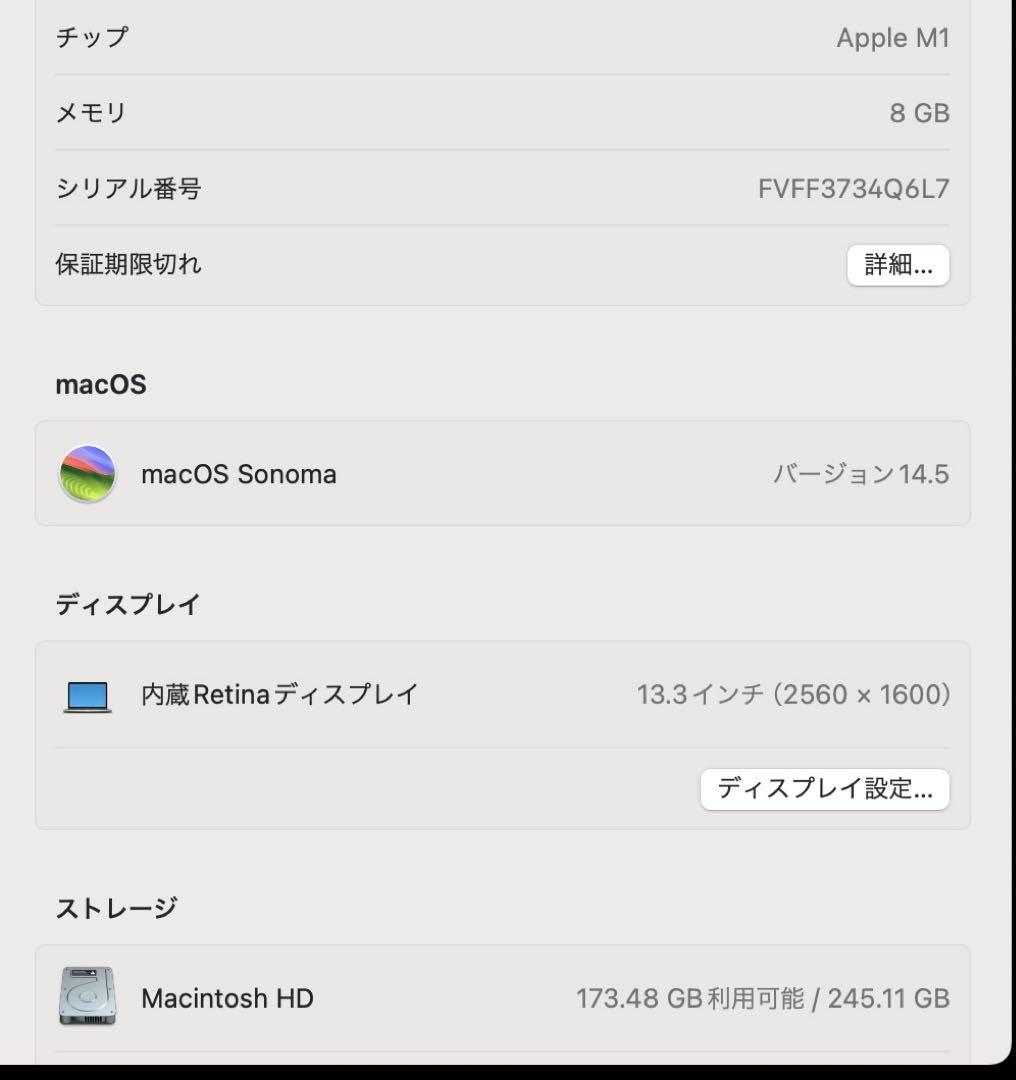The width and height of the screenshot is (1016, 1080).
Task: Click the Apple M1 chip label
Action: coord(893,38)
